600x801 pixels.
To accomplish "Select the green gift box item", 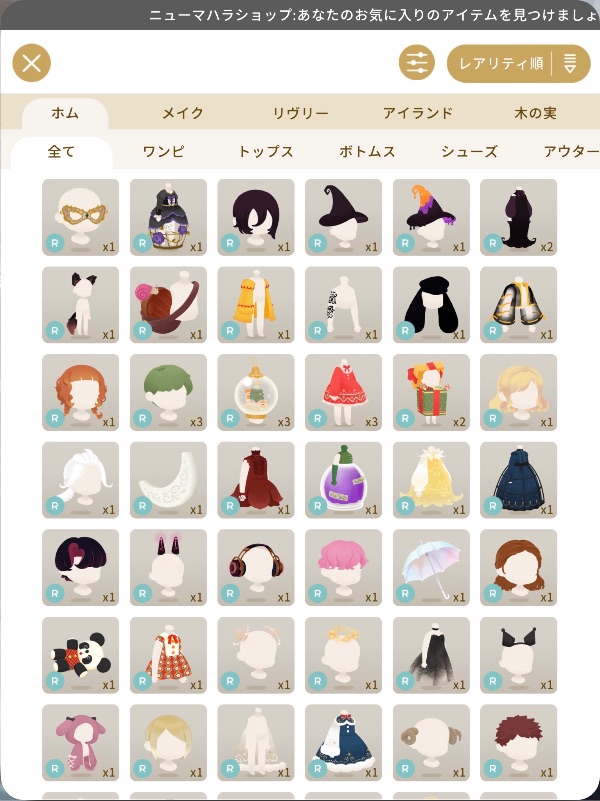I will [x=431, y=392].
